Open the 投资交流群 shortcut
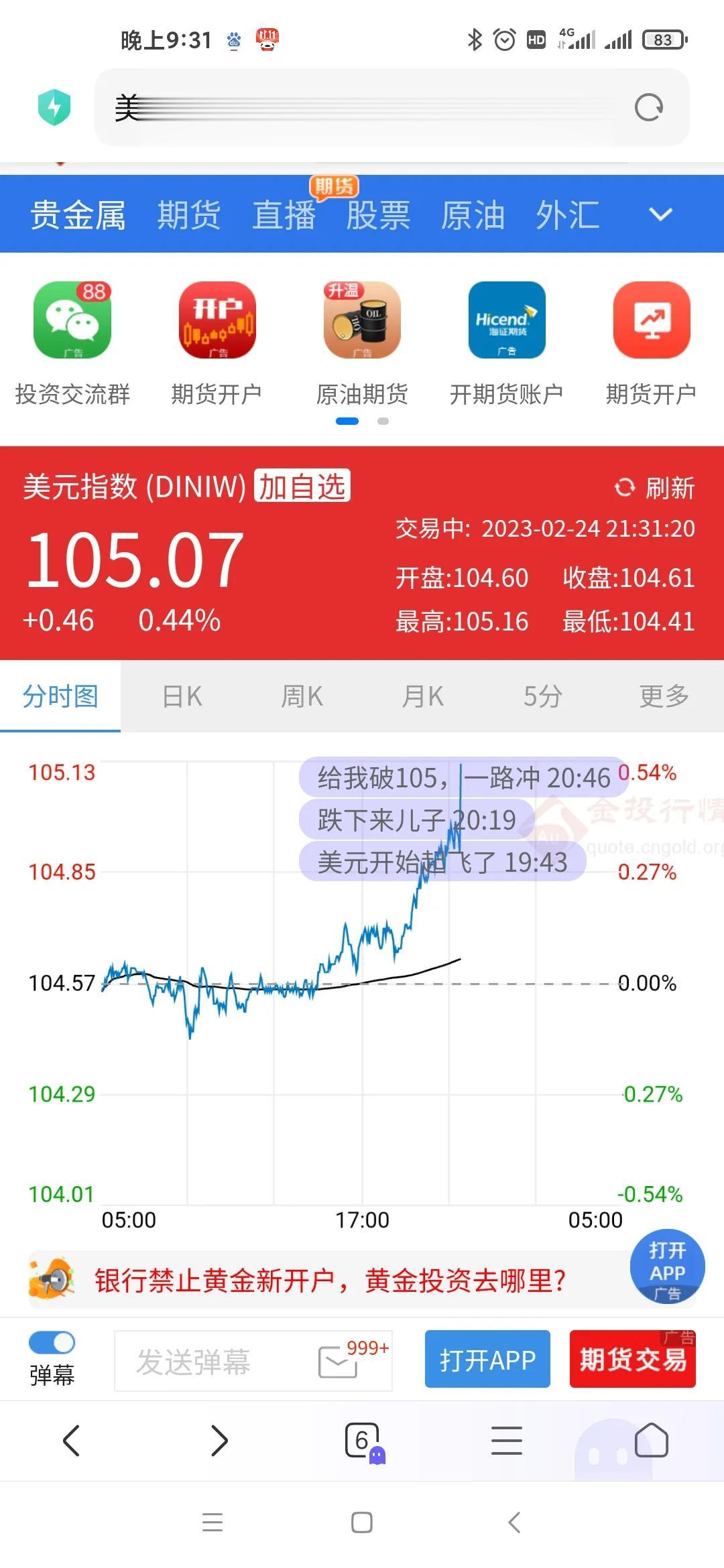The width and height of the screenshot is (724, 1568). click(x=72, y=320)
